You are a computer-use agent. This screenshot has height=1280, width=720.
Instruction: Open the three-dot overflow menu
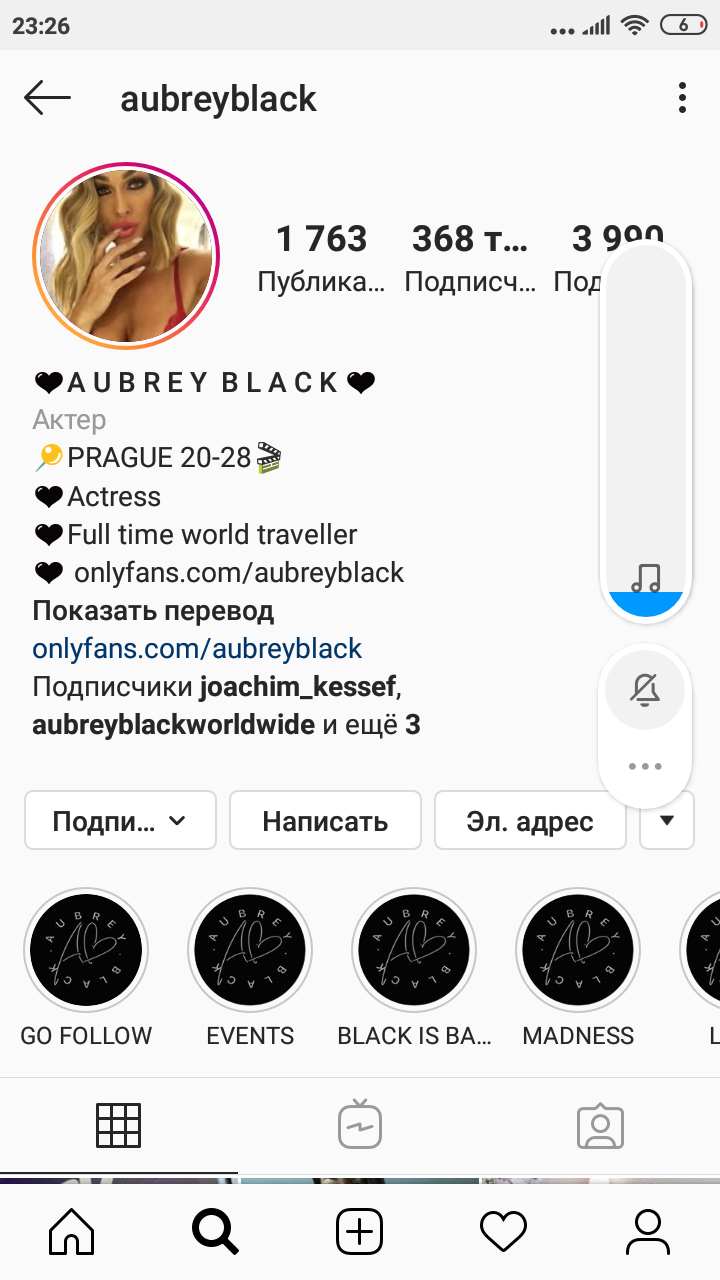click(682, 98)
